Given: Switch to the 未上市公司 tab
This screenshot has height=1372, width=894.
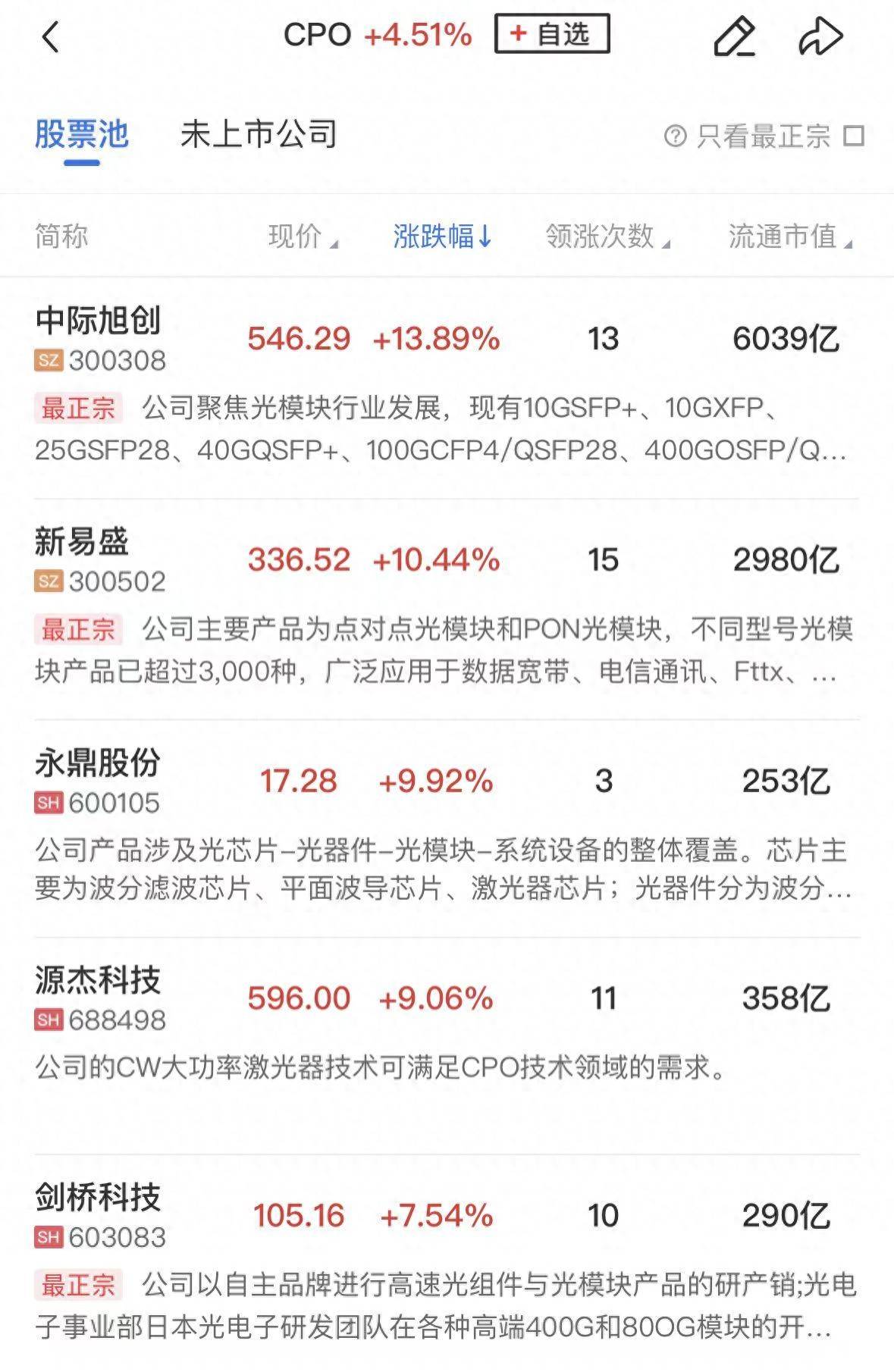Looking at the screenshot, I should 259,135.
